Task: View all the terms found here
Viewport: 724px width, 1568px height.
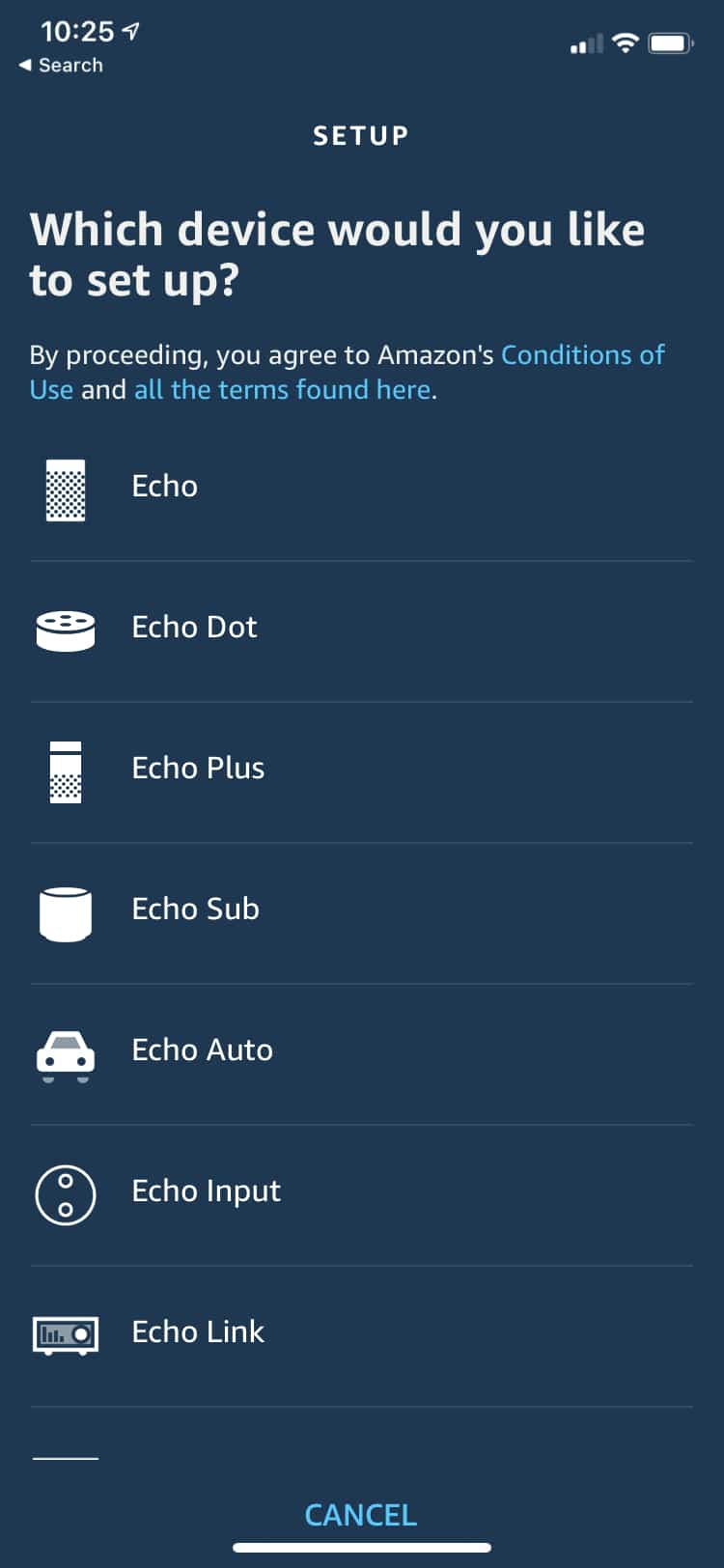Action: click(x=282, y=390)
